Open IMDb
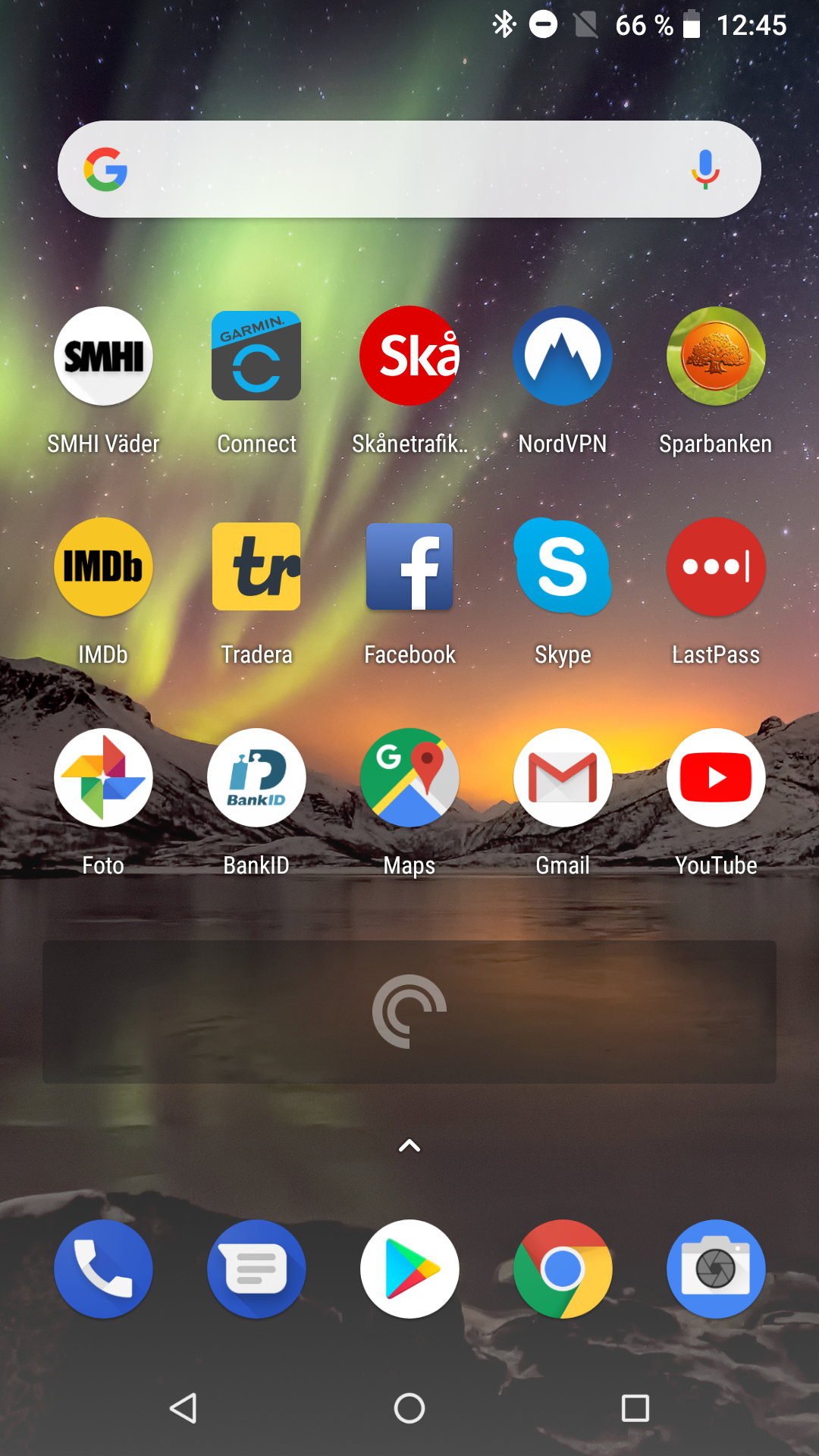 (x=103, y=567)
